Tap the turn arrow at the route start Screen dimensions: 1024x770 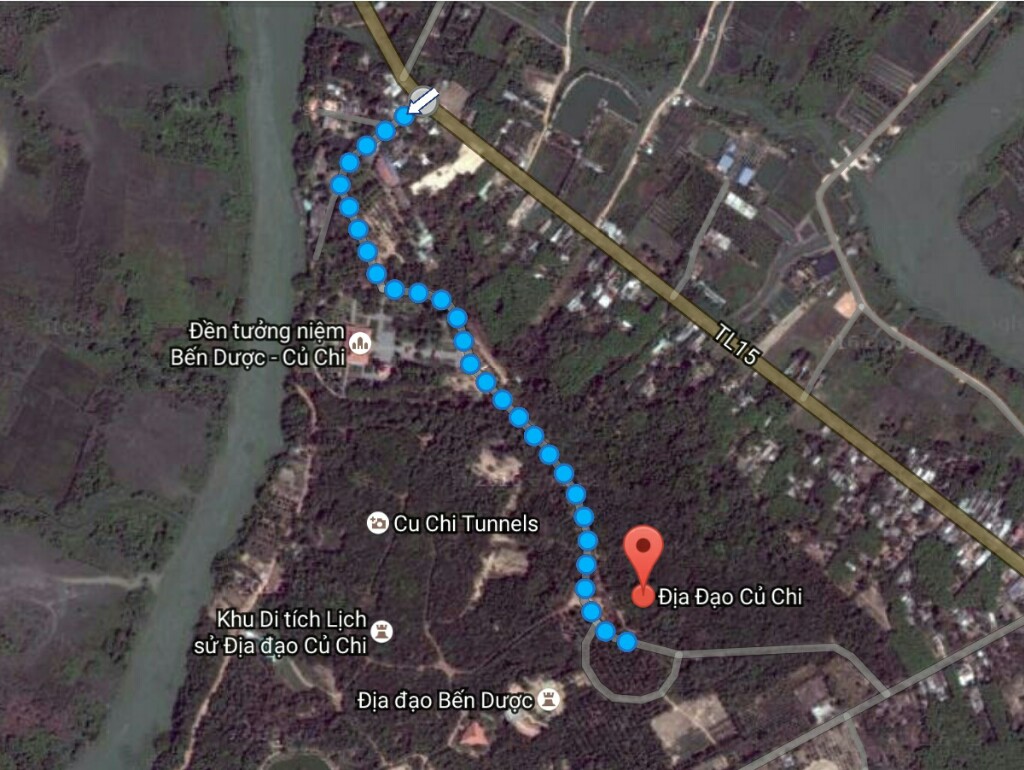(423, 101)
